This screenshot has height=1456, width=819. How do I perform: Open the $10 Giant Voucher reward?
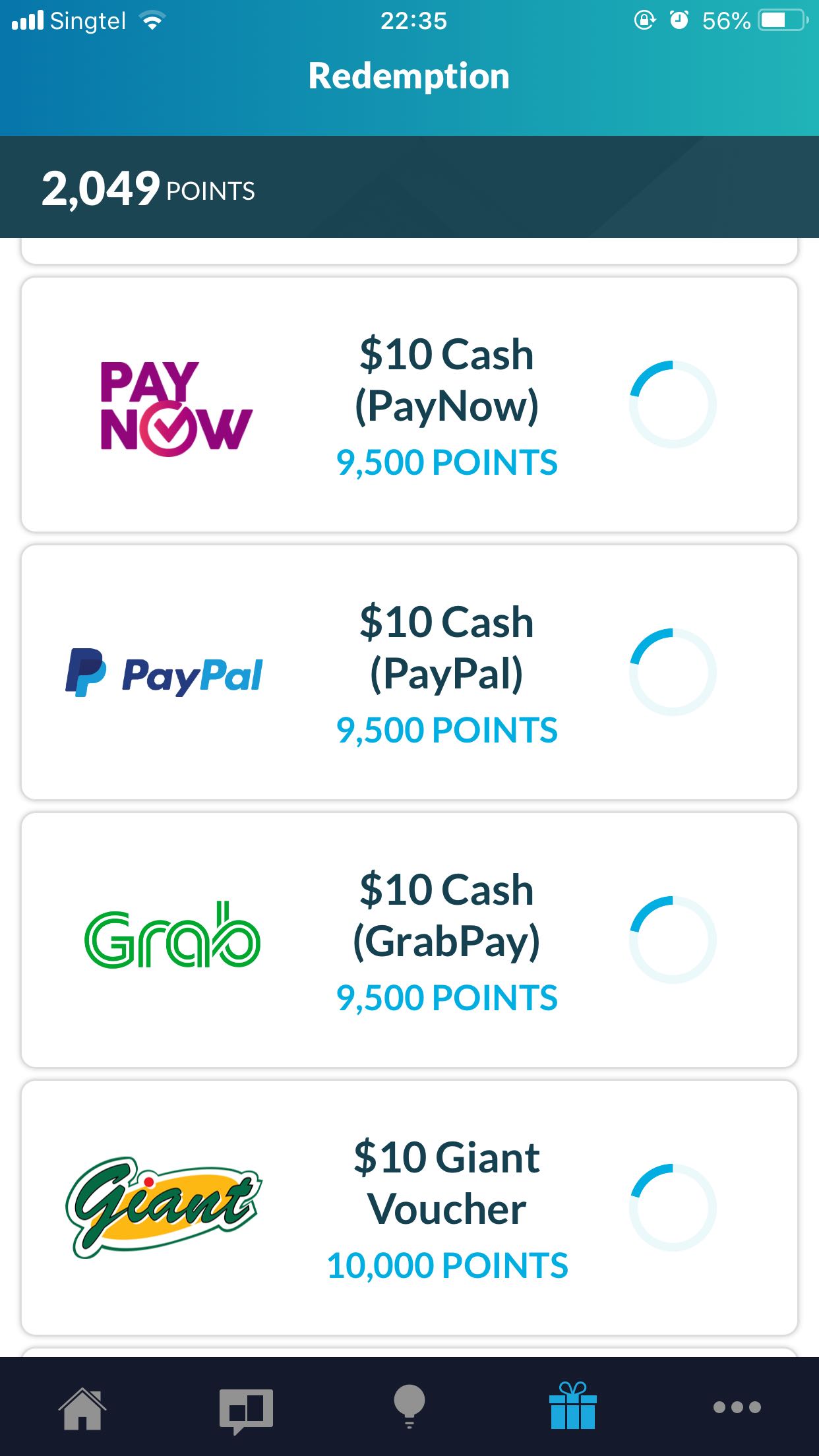tap(409, 1208)
